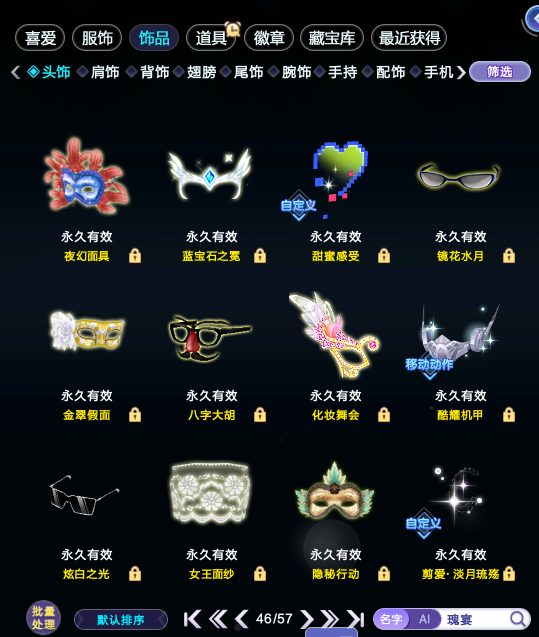The width and height of the screenshot is (539, 637).
Task: Open the 默认排序 sort dropdown
Action: tap(121, 620)
